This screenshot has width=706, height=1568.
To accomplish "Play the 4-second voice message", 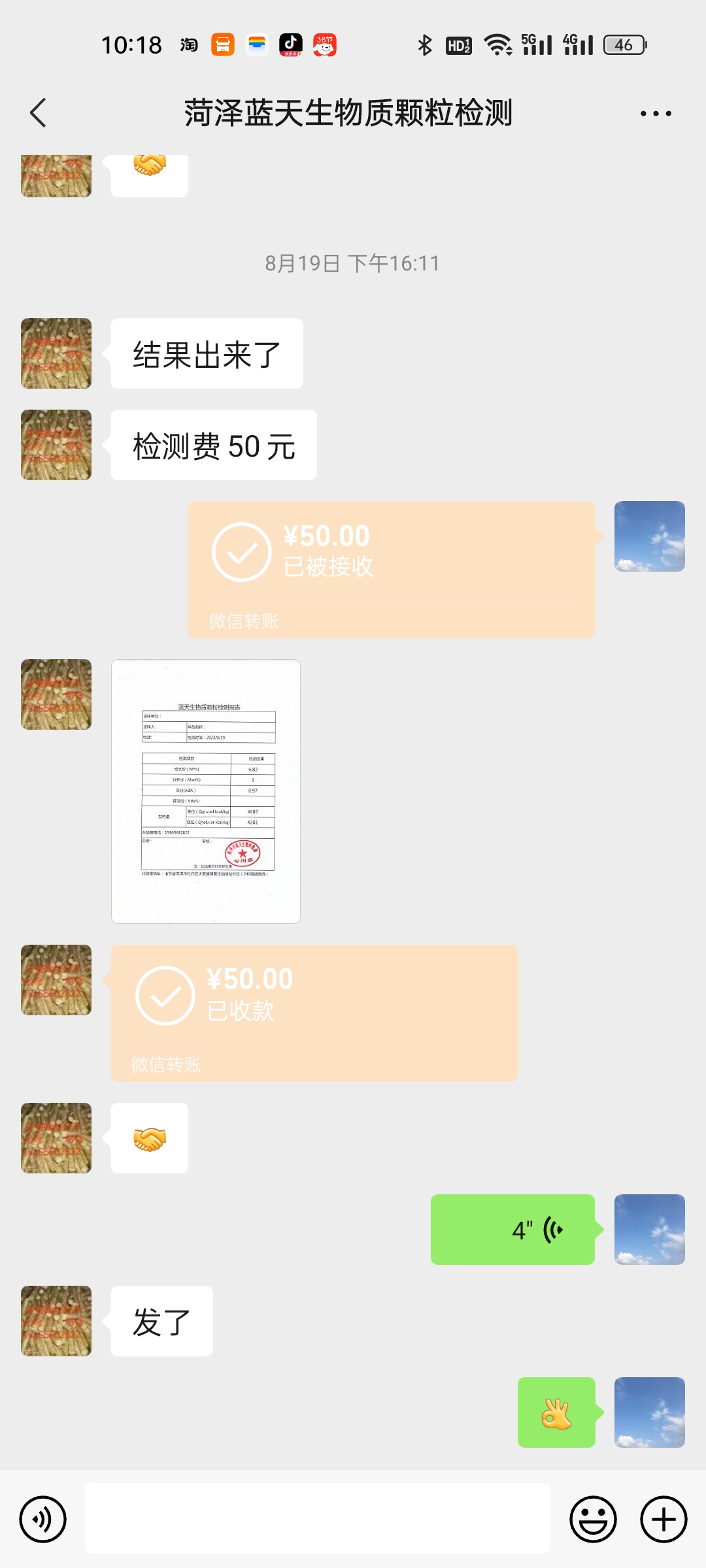I will pyautogui.click(x=513, y=1230).
